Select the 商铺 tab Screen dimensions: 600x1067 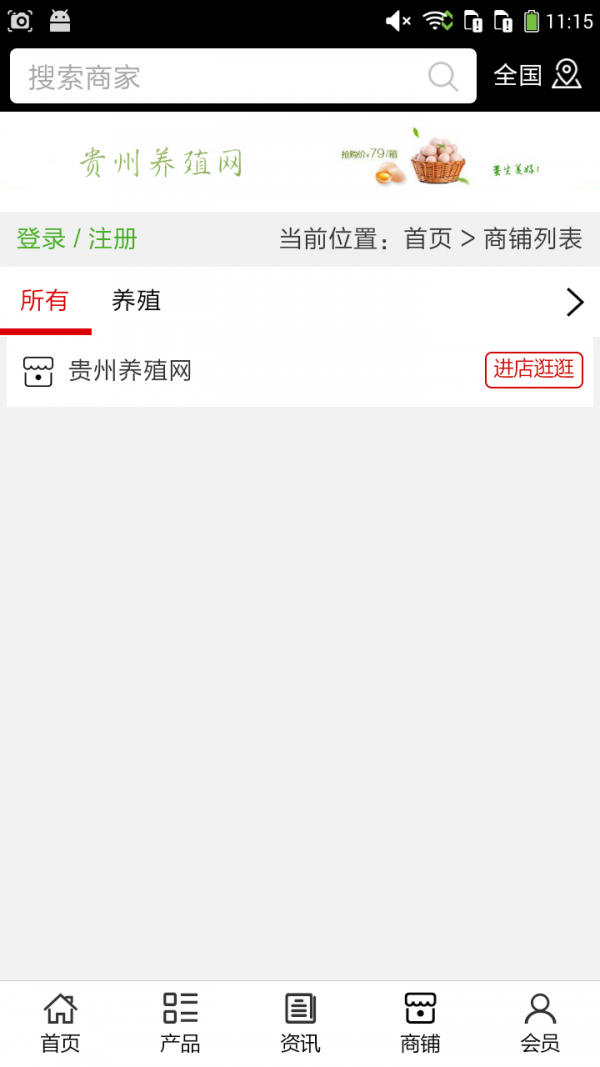pos(420,1023)
